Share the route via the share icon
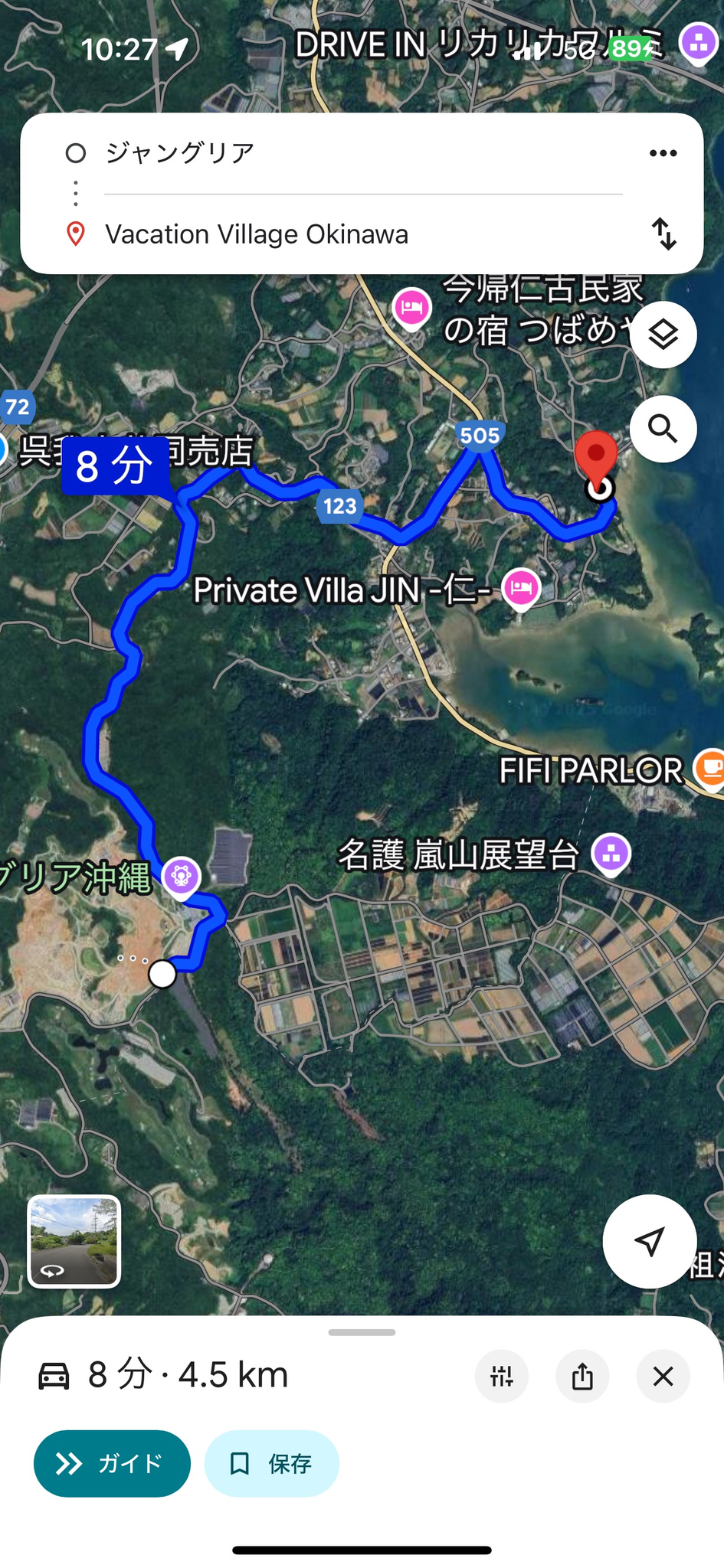This screenshot has width=724, height=1568. [x=582, y=1376]
